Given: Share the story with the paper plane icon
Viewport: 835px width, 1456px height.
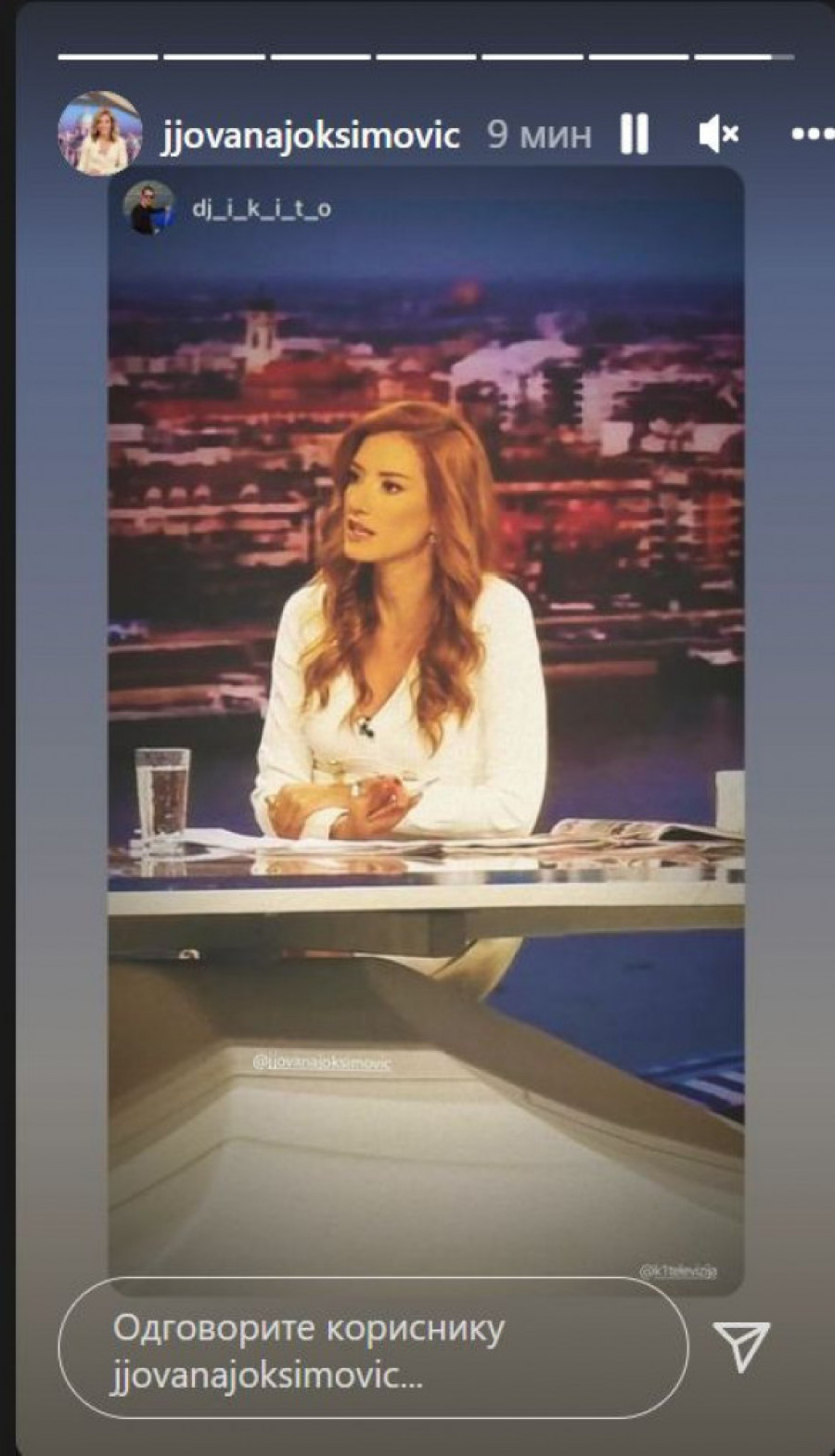Looking at the screenshot, I should tap(741, 1347).
